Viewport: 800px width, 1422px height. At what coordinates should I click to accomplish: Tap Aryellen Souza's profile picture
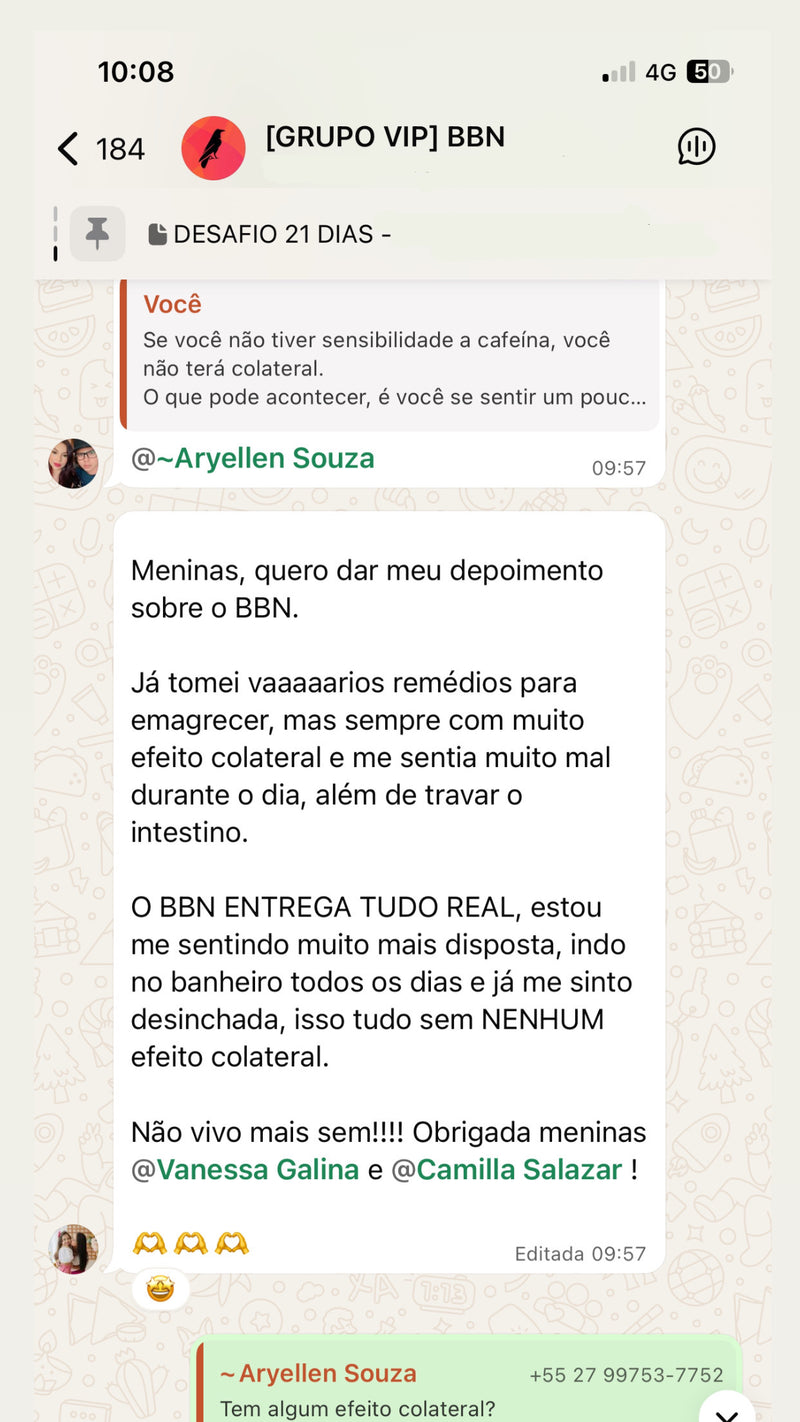coord(72,463)
